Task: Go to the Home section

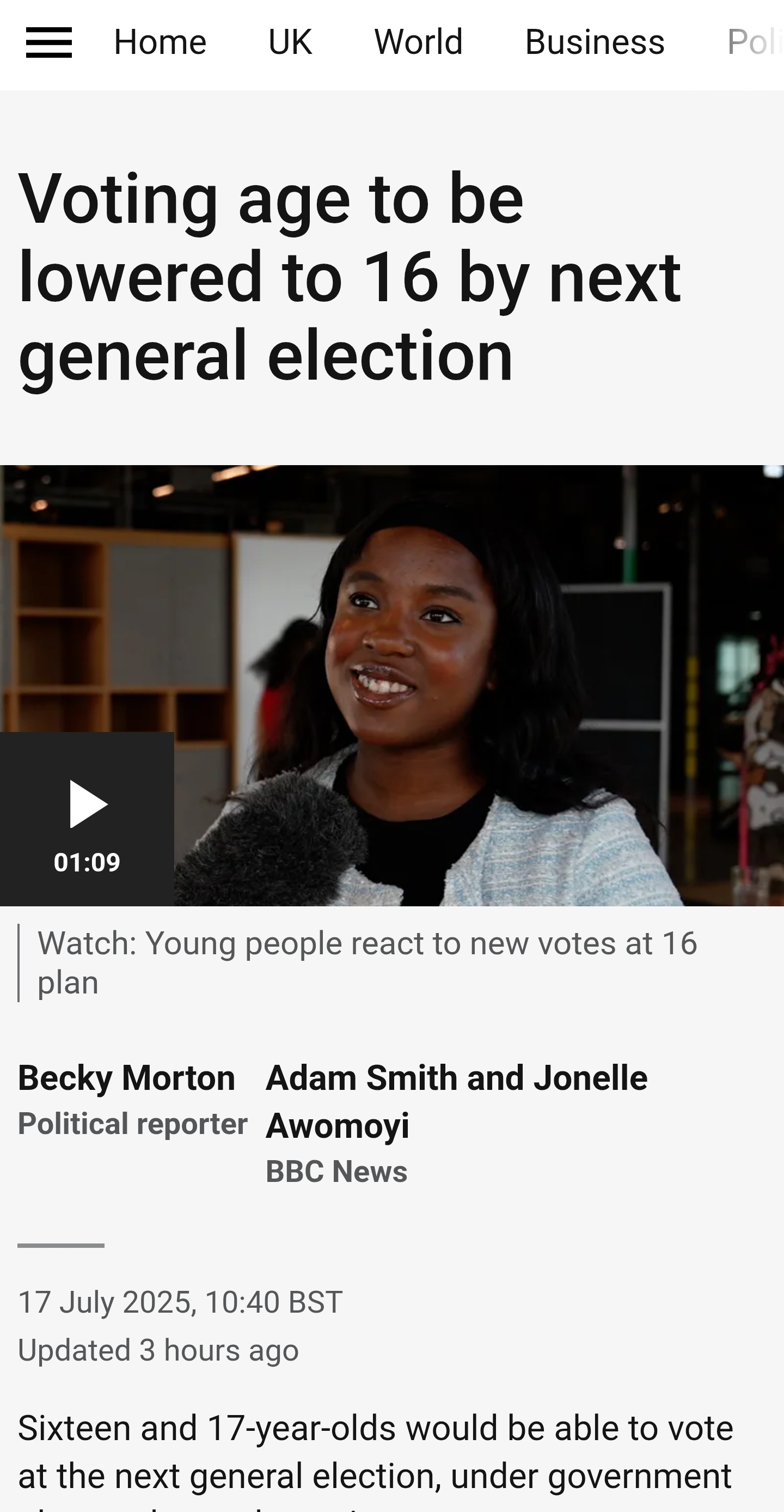Action: pos(160,42)
